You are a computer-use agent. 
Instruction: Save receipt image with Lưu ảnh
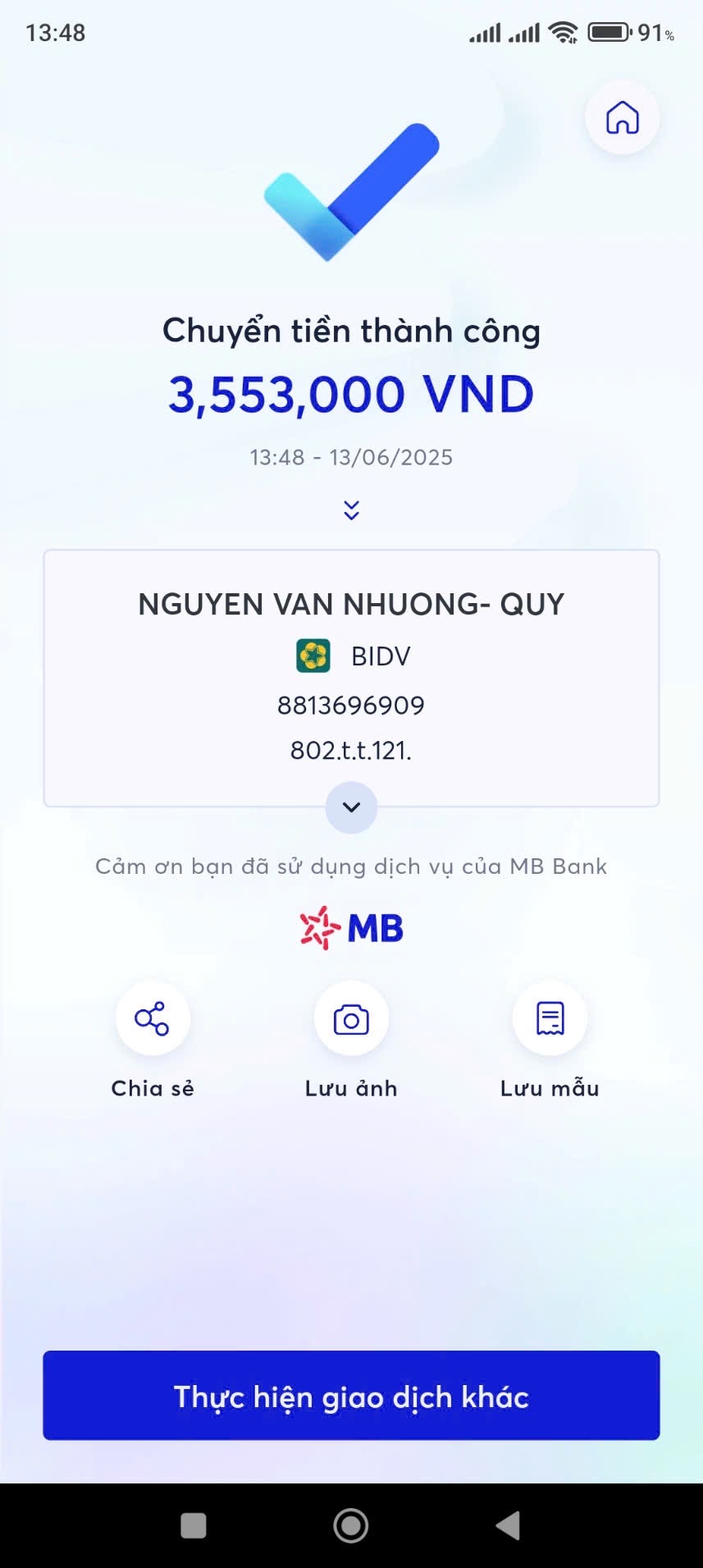click(x=351, y=1019)
